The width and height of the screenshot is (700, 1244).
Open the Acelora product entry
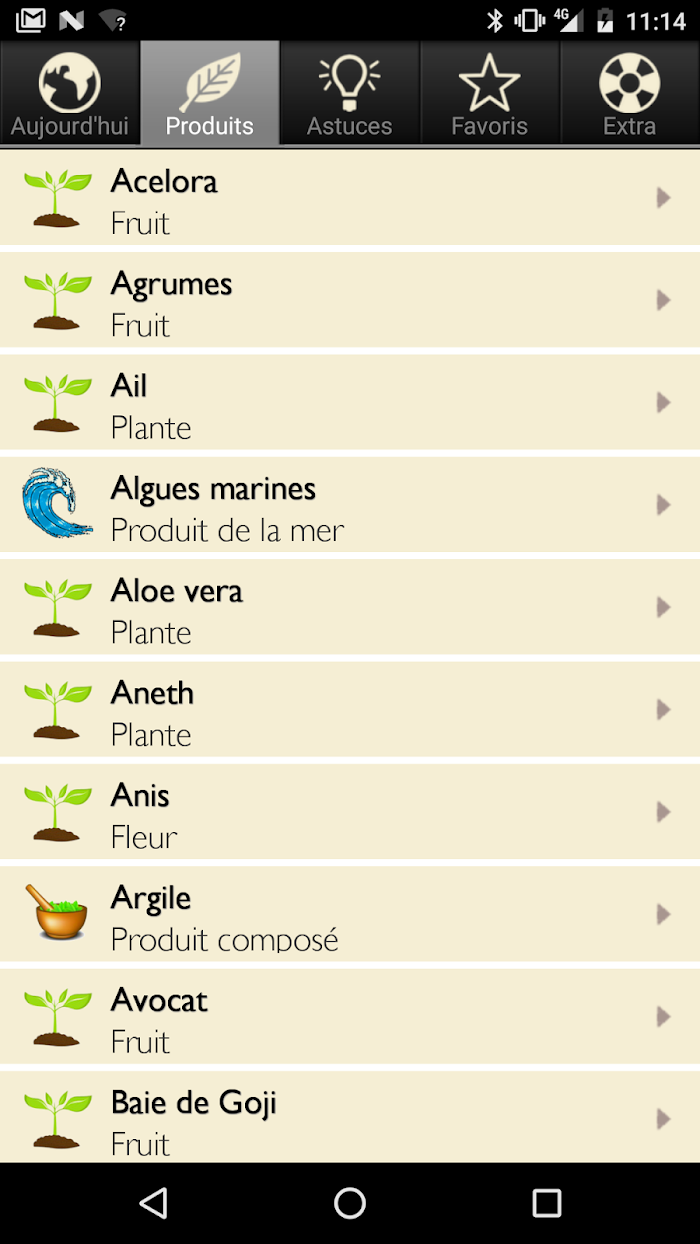[350, 197]
